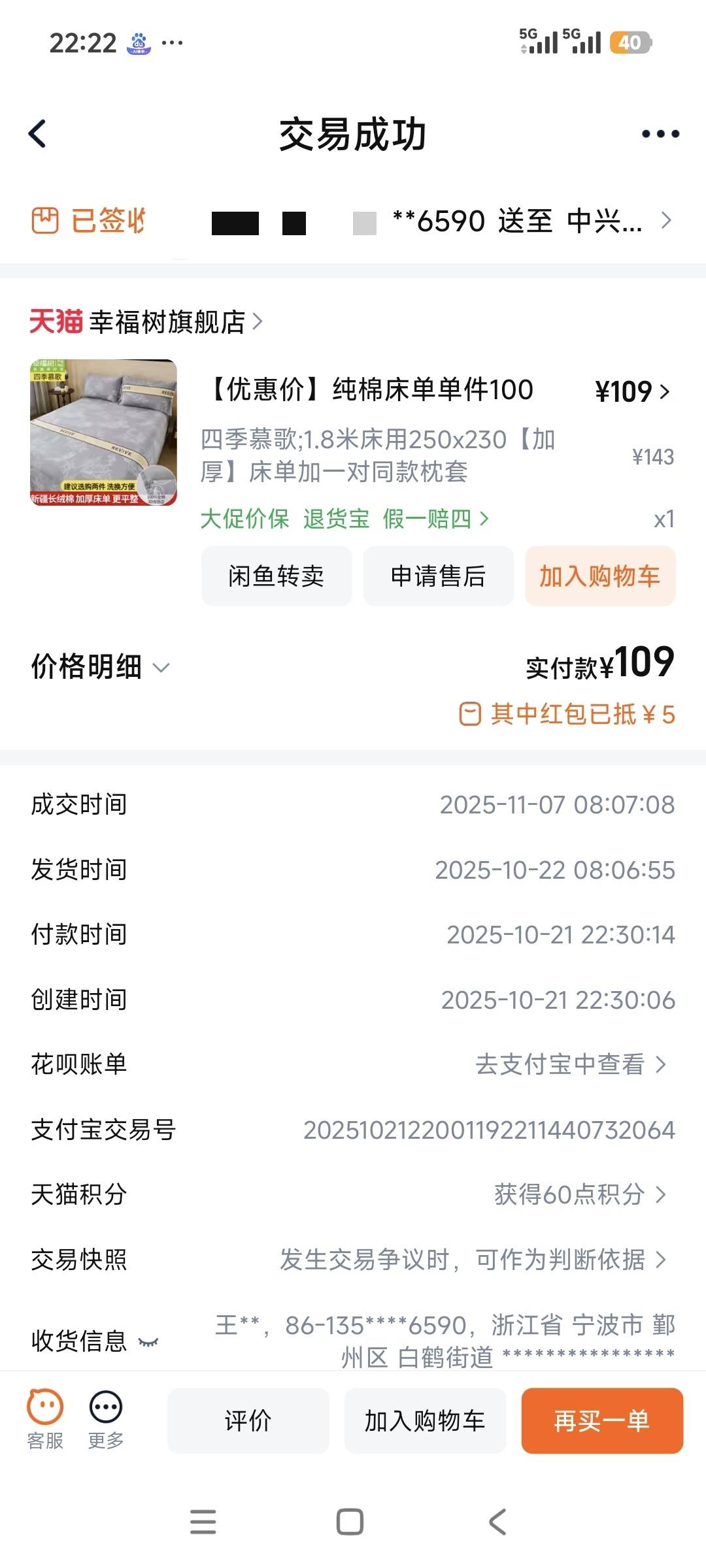Image resolution: width=706 pixels, height=1568 pixels.
Task: Contact 客服 customer service
Action: (45, 1418)
